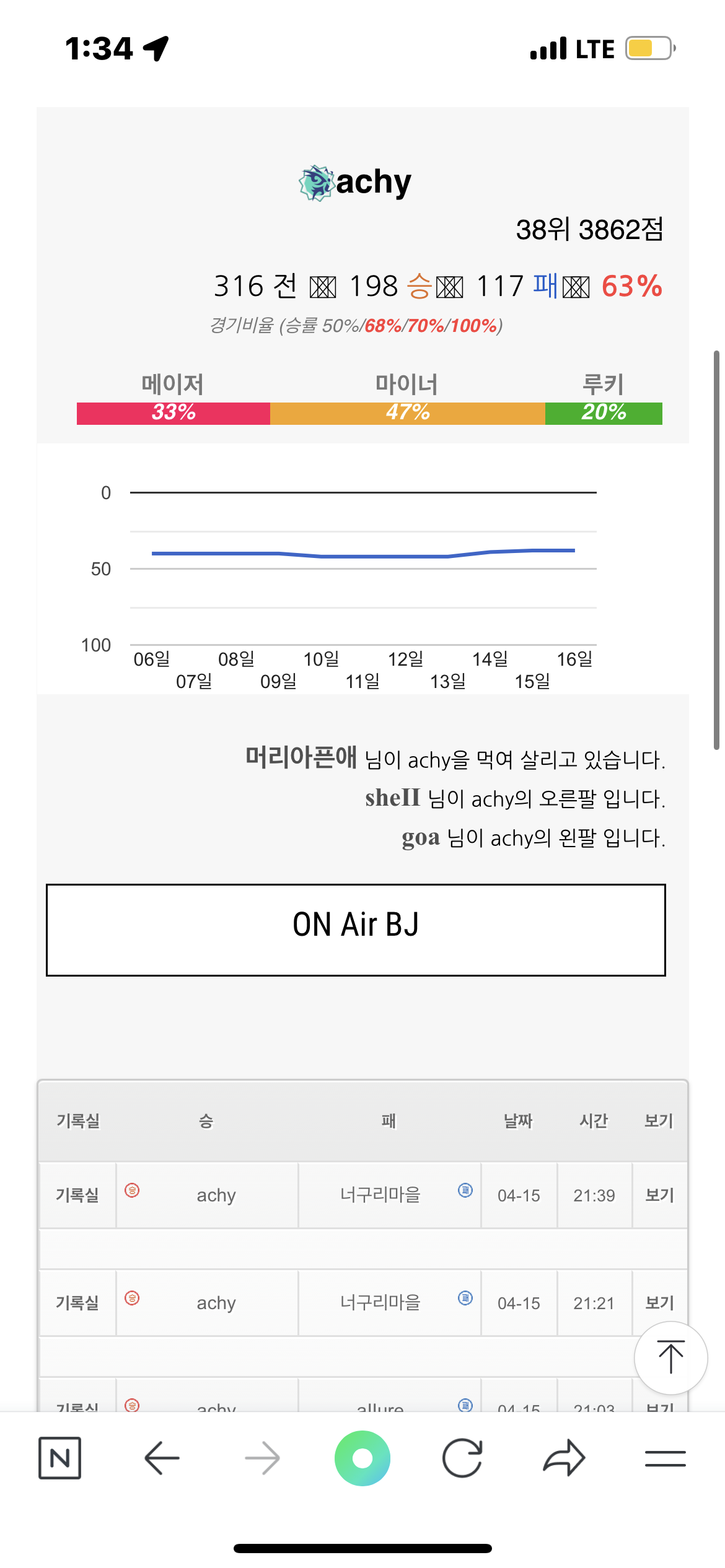This screenshot has height=1568, width=725.
Task: Select 너구리마을 in the 21:21 match row
Action: coord(380,1302)
